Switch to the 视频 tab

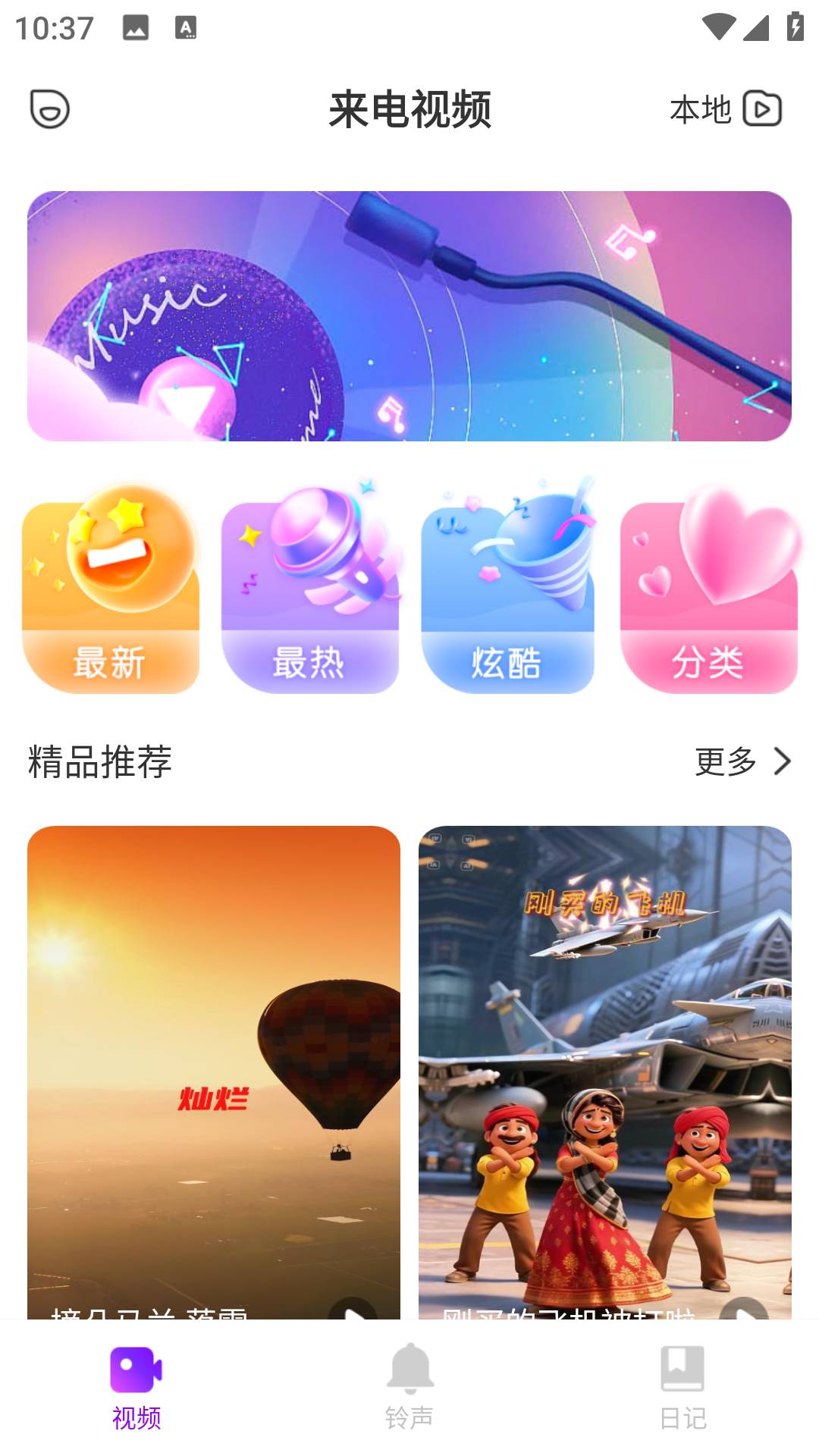[x=136, y=1388]
